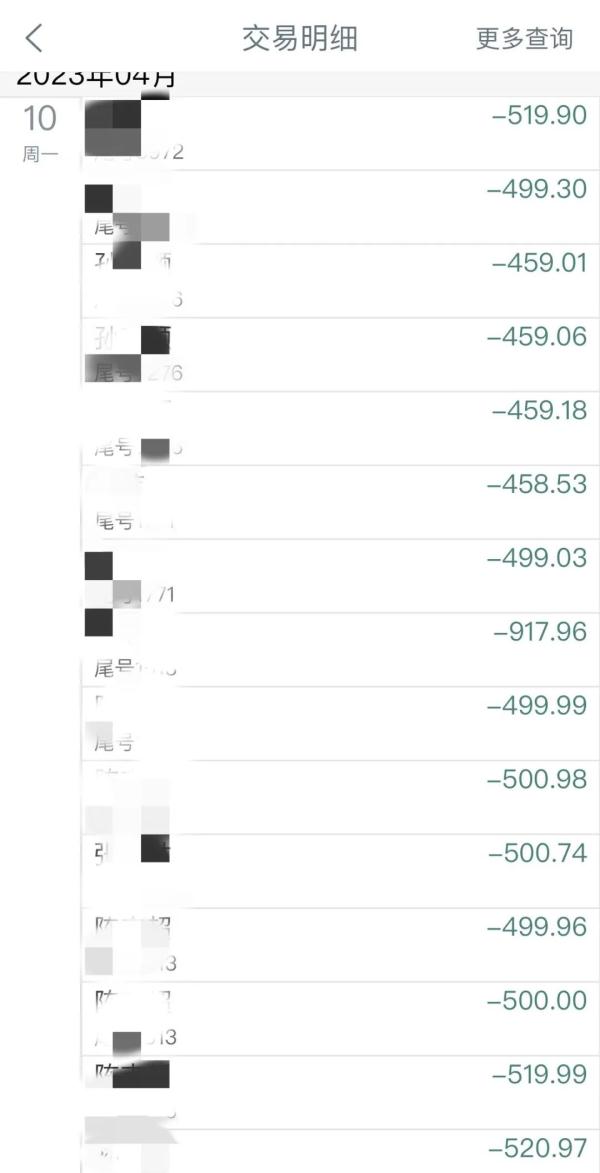
Task: View details of the -499.30 transaction
Action: point(340,208)
